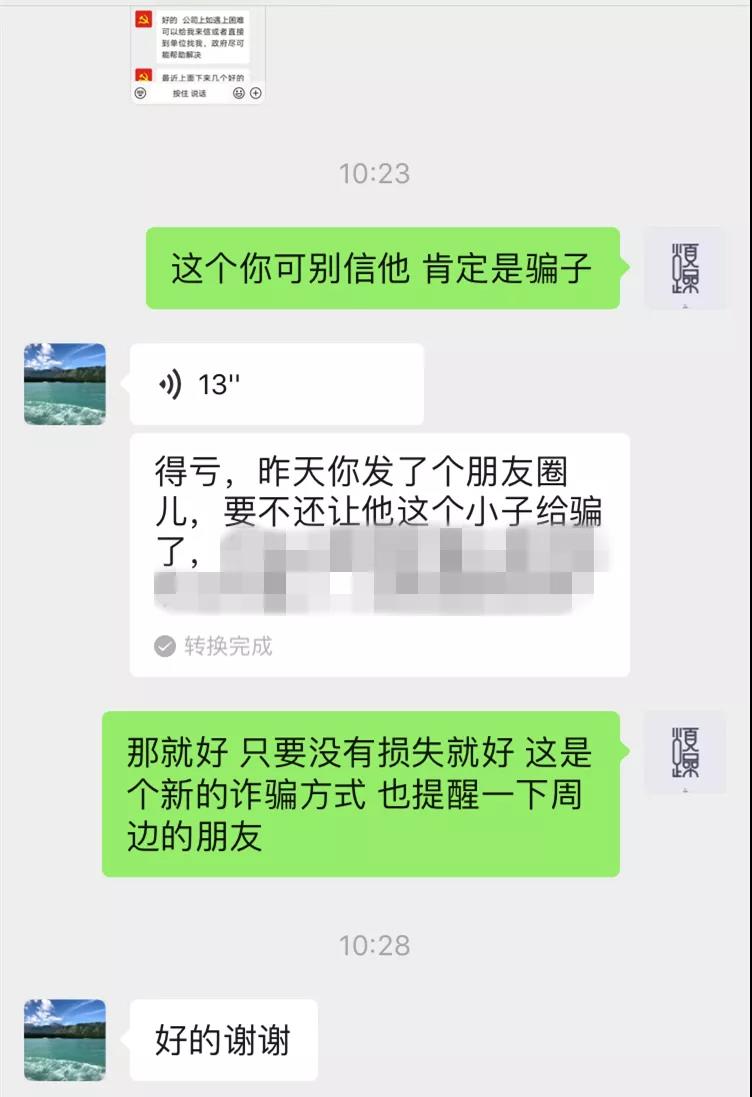Open the landscape avatar beside "好的谢谢"
752x1097 pixels.
[x=65, y=1040]
